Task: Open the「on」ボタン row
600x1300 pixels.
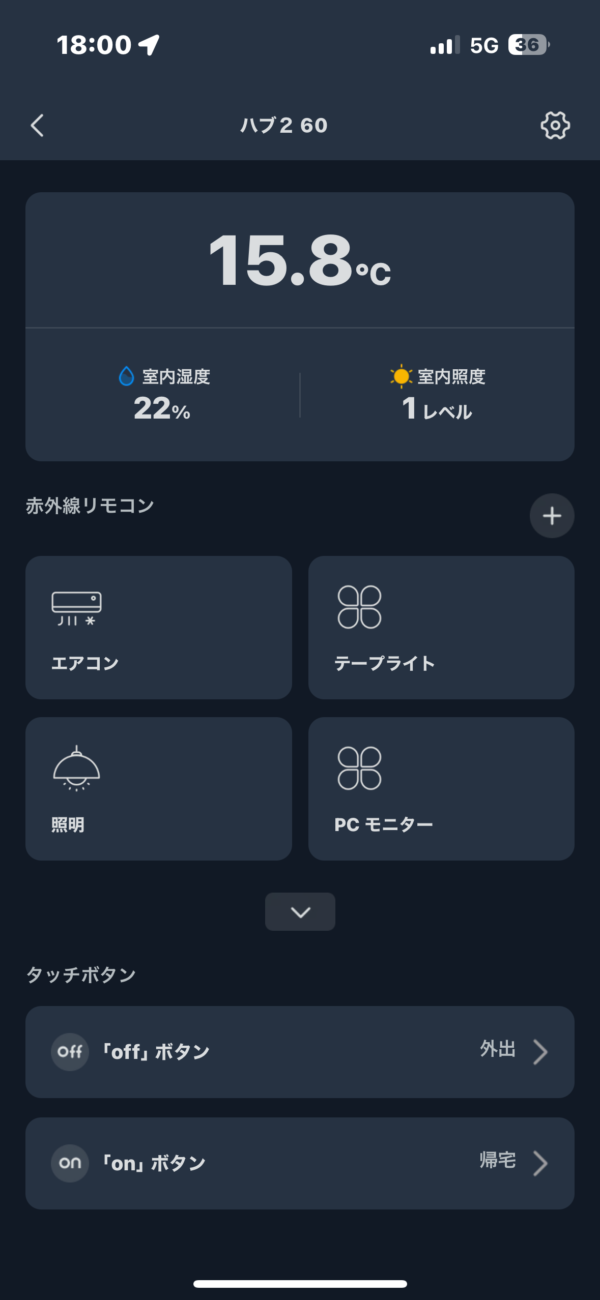Action: click(x=300, y=1163)
